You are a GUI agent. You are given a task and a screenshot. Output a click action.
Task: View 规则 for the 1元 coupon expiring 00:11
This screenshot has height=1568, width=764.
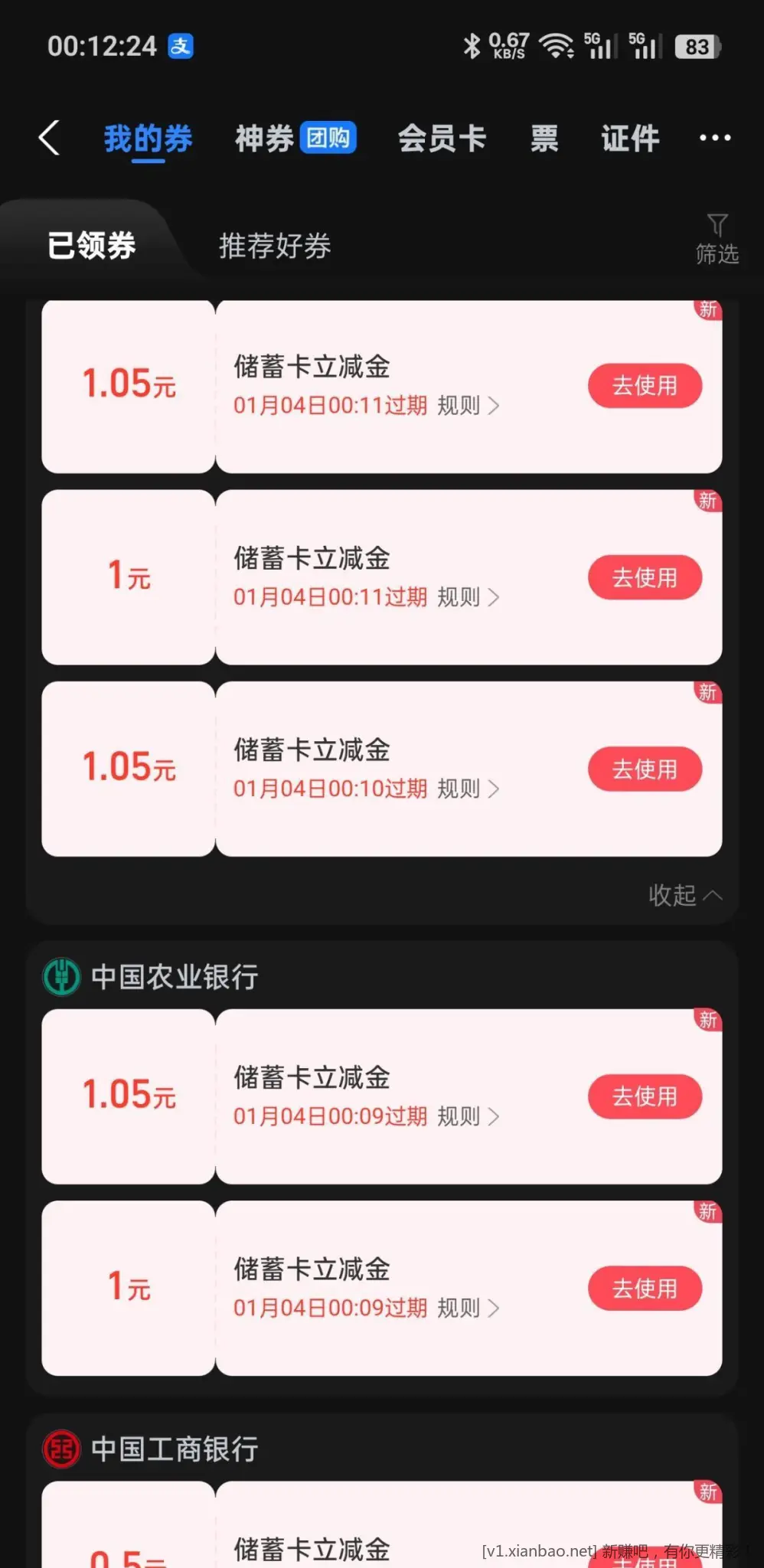point(467,597)
